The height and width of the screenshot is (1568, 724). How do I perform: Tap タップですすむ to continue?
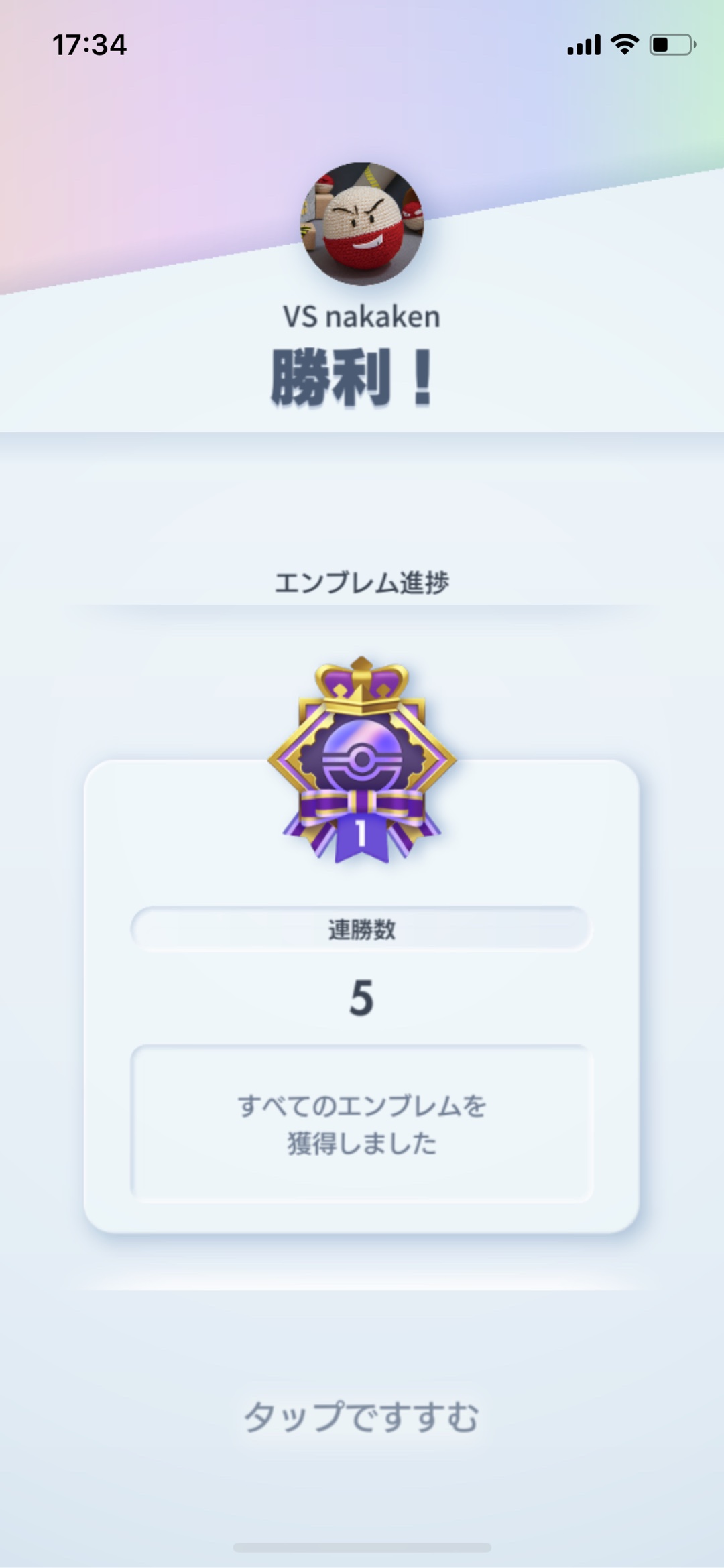point(361,1416)
